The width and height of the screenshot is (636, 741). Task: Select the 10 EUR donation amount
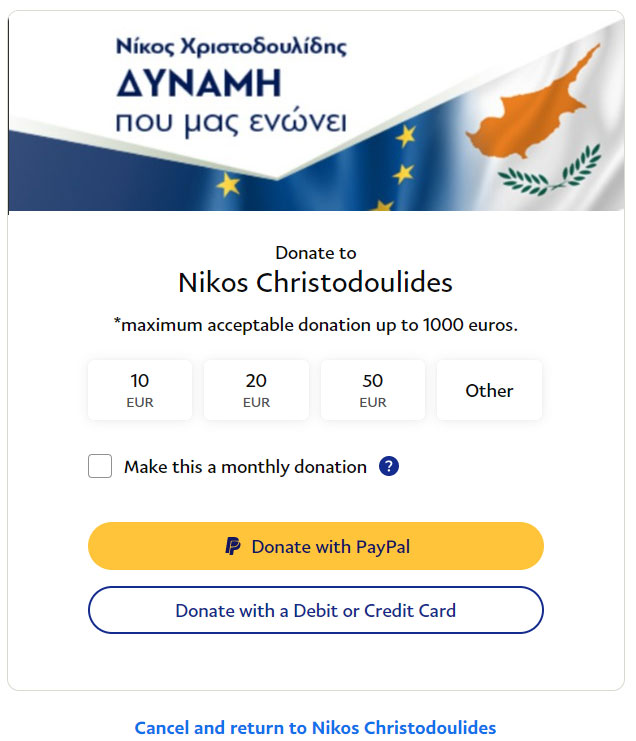(x=140, y=390)
